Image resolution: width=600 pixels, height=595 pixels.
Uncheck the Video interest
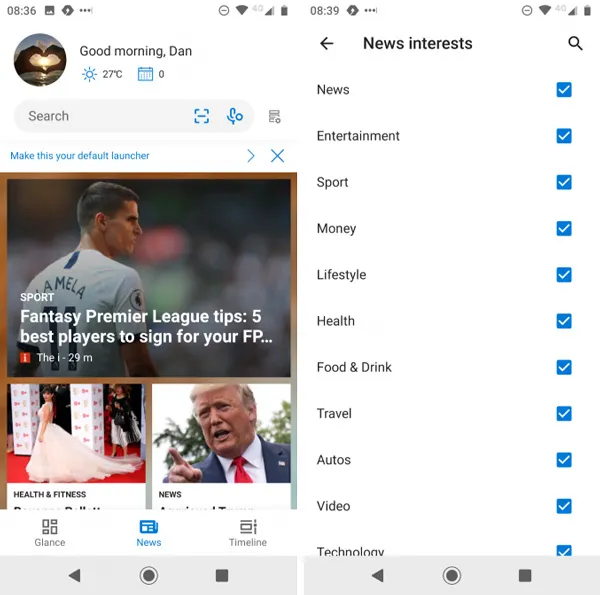564,506
